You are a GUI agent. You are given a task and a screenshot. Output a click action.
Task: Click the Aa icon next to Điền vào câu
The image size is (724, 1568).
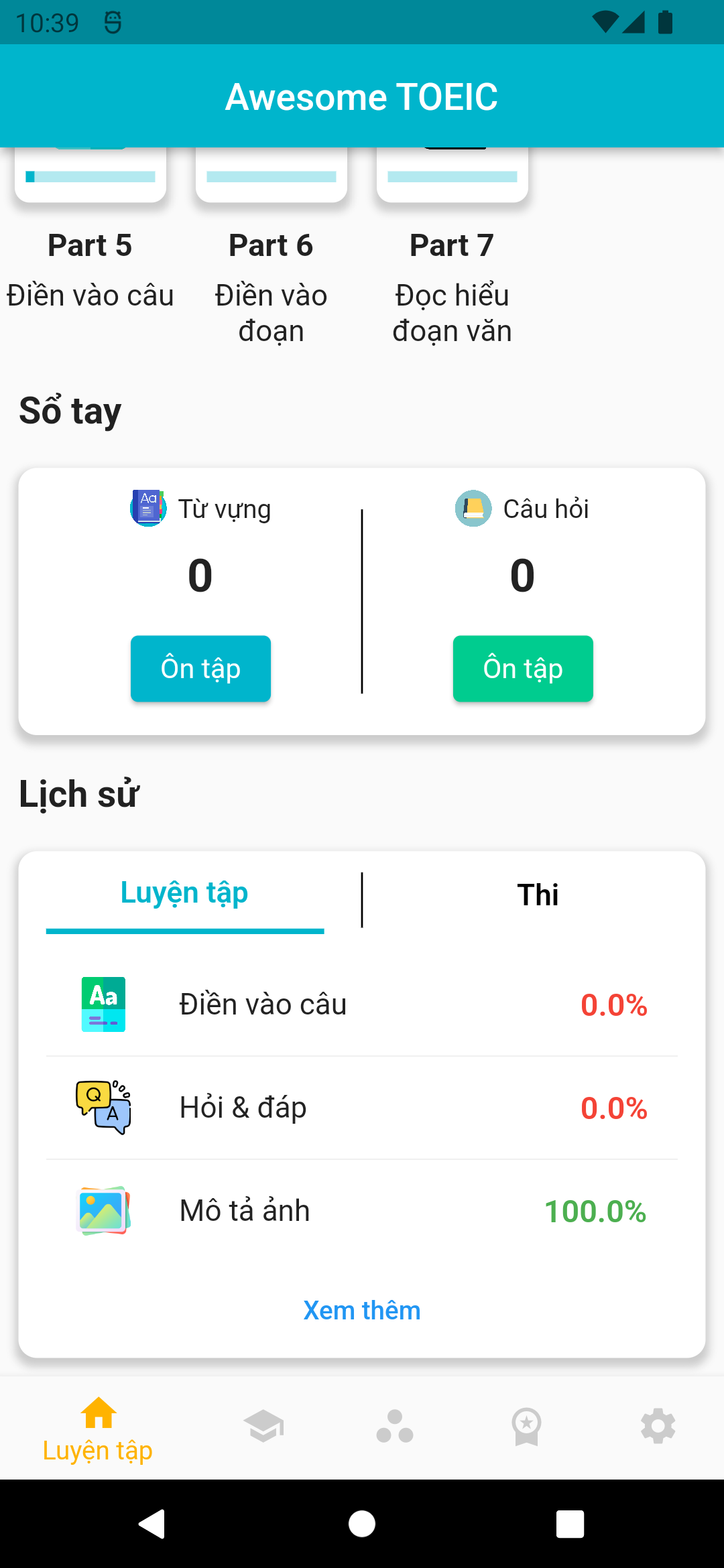tap(103, 1004)
